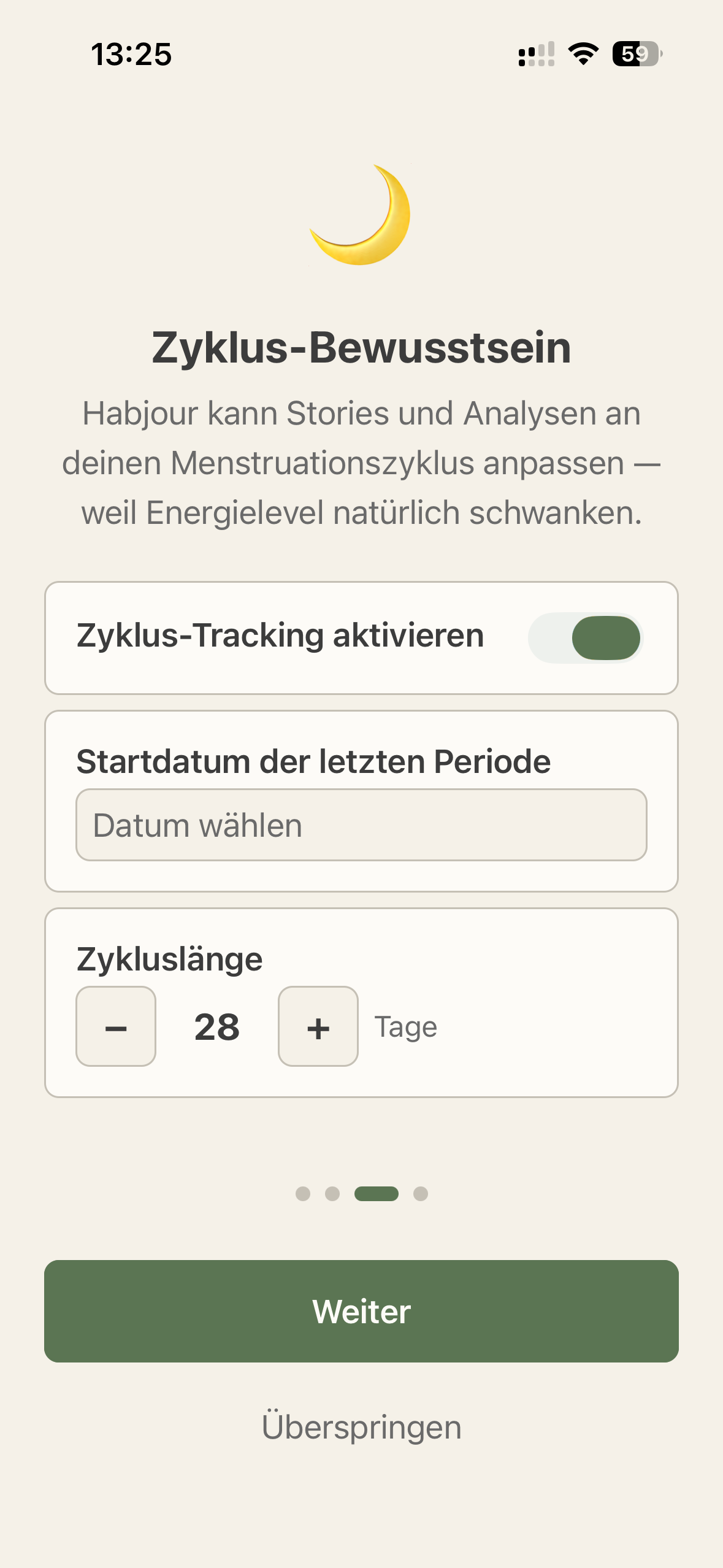Tap the Zyklus-Bewusstsein heading
Screen dimensions: 723x1568
point(361,348)
